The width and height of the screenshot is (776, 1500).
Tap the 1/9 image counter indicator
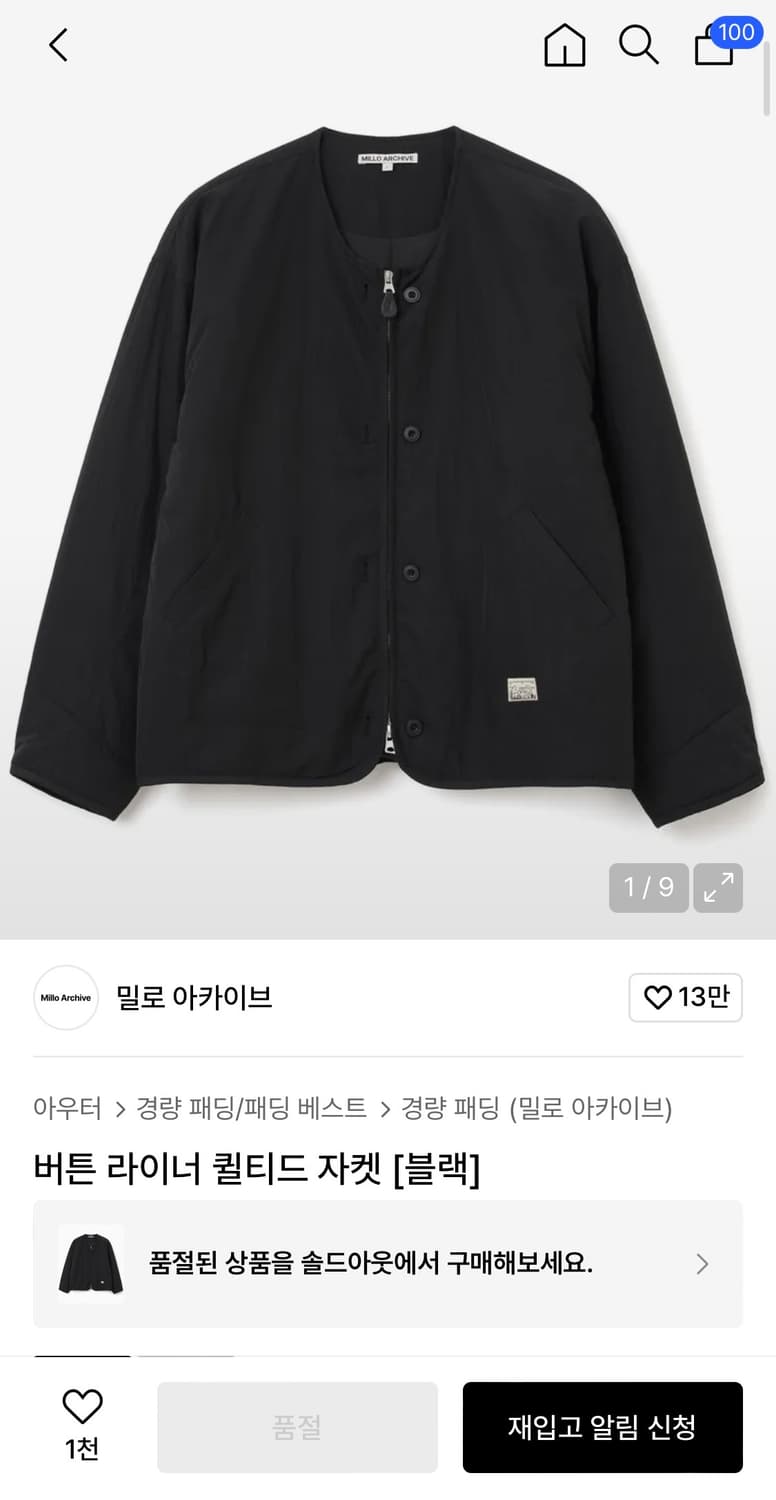[648, 886]
